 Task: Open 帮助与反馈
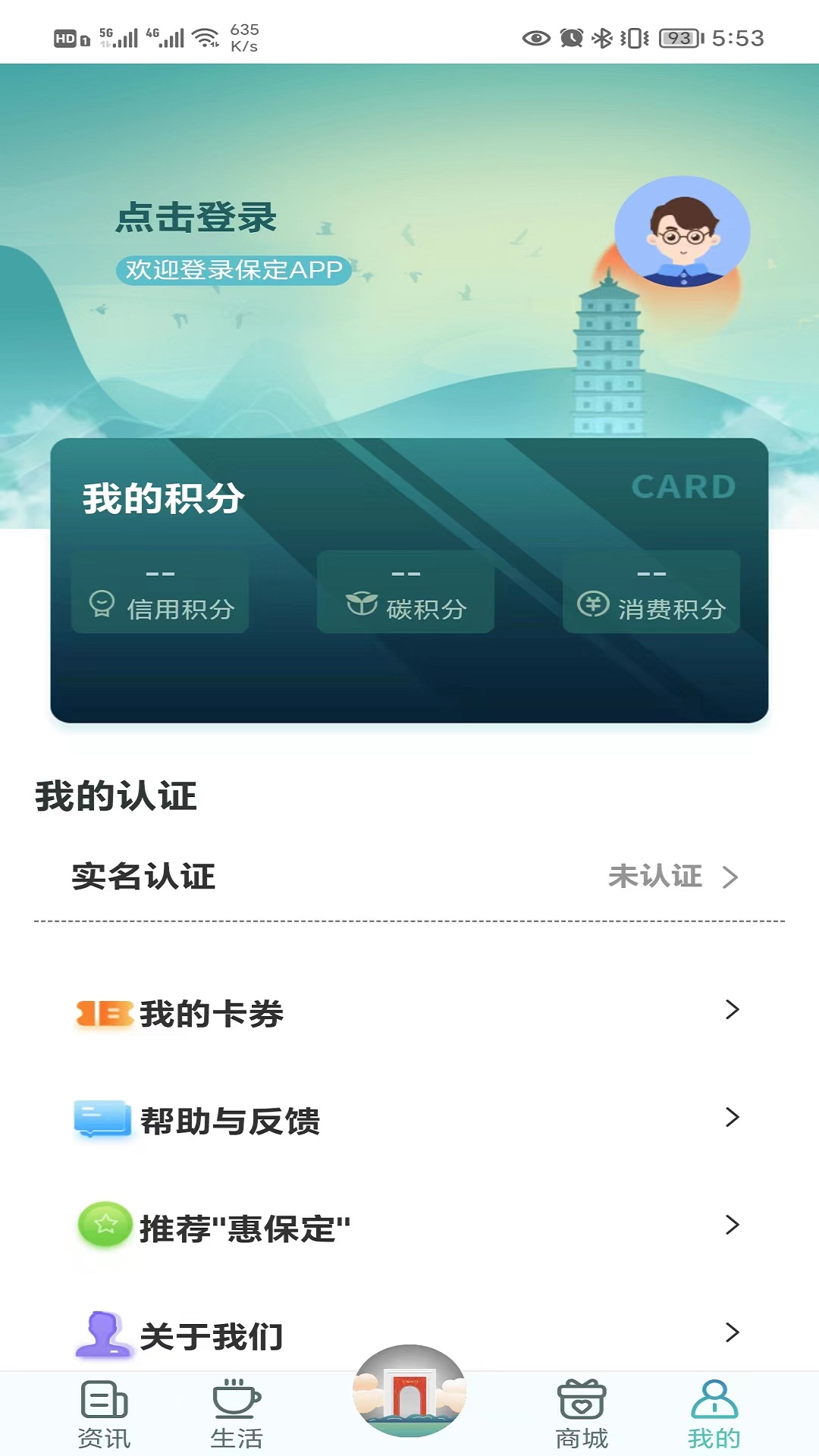[x=409, y=1120]
